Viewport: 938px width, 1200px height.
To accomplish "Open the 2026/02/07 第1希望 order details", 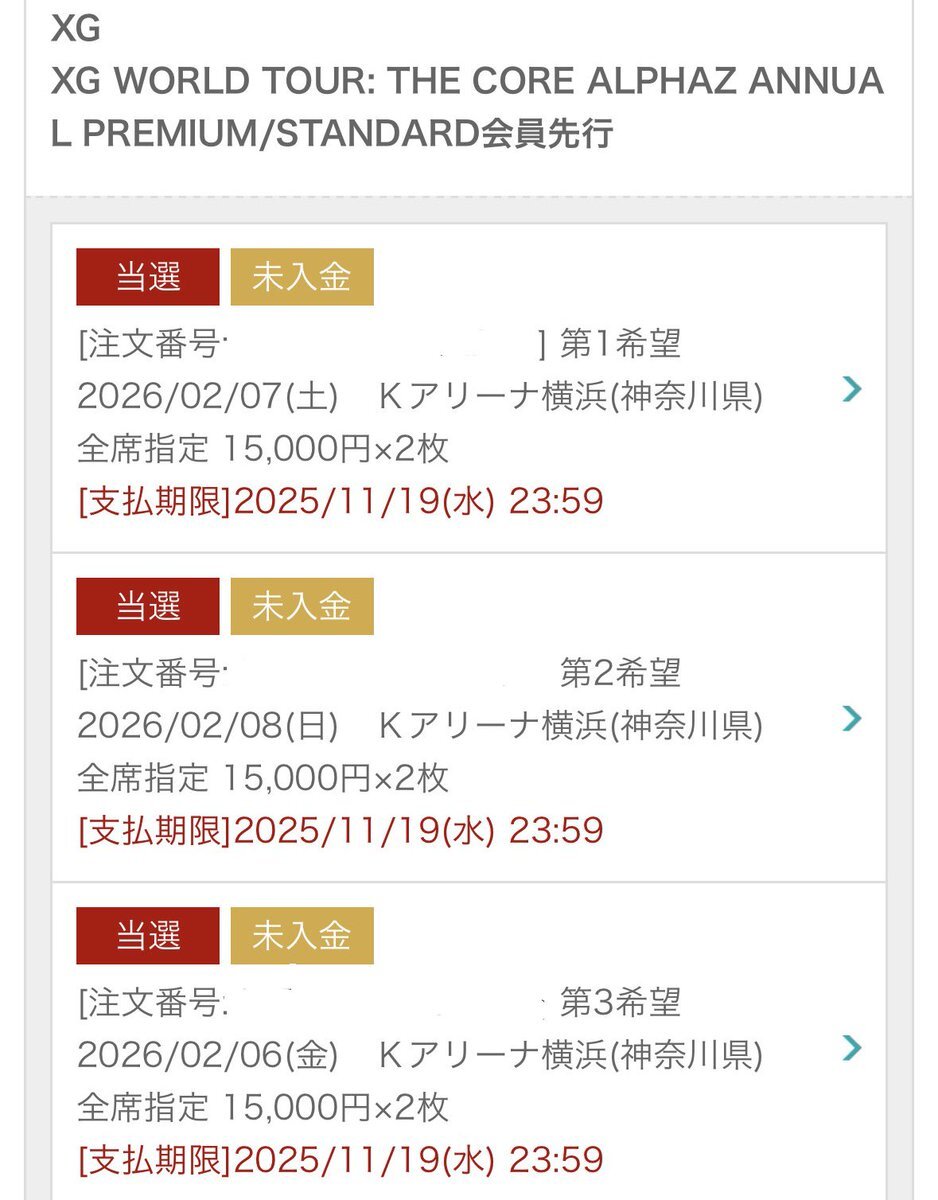I will [851, 389].
